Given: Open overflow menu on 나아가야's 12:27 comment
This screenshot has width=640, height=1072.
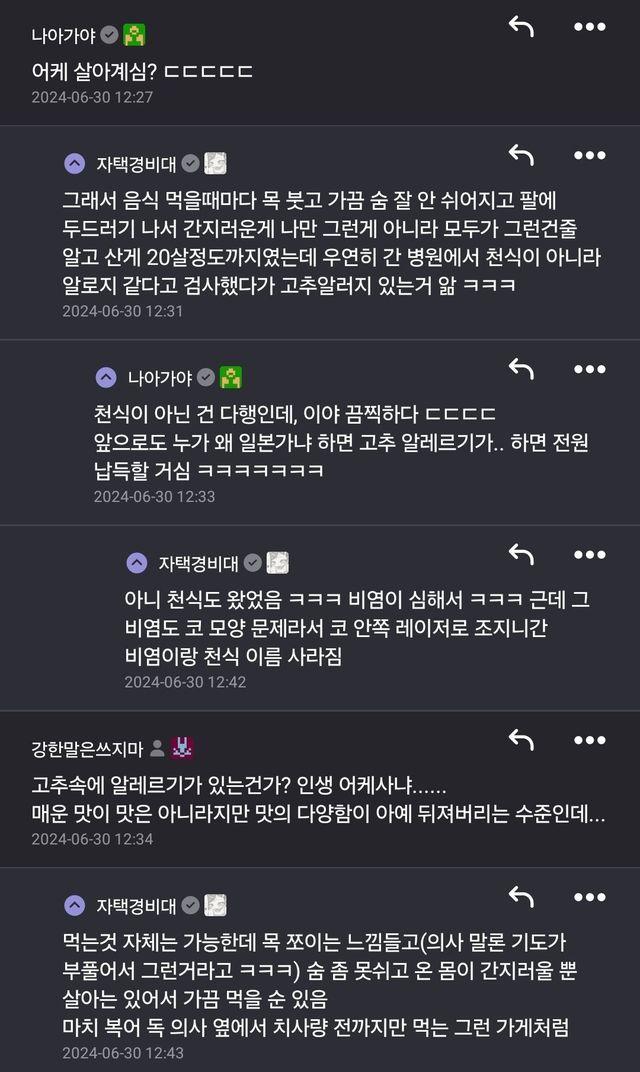Looking at the screenshot, I should pos(590,27).
